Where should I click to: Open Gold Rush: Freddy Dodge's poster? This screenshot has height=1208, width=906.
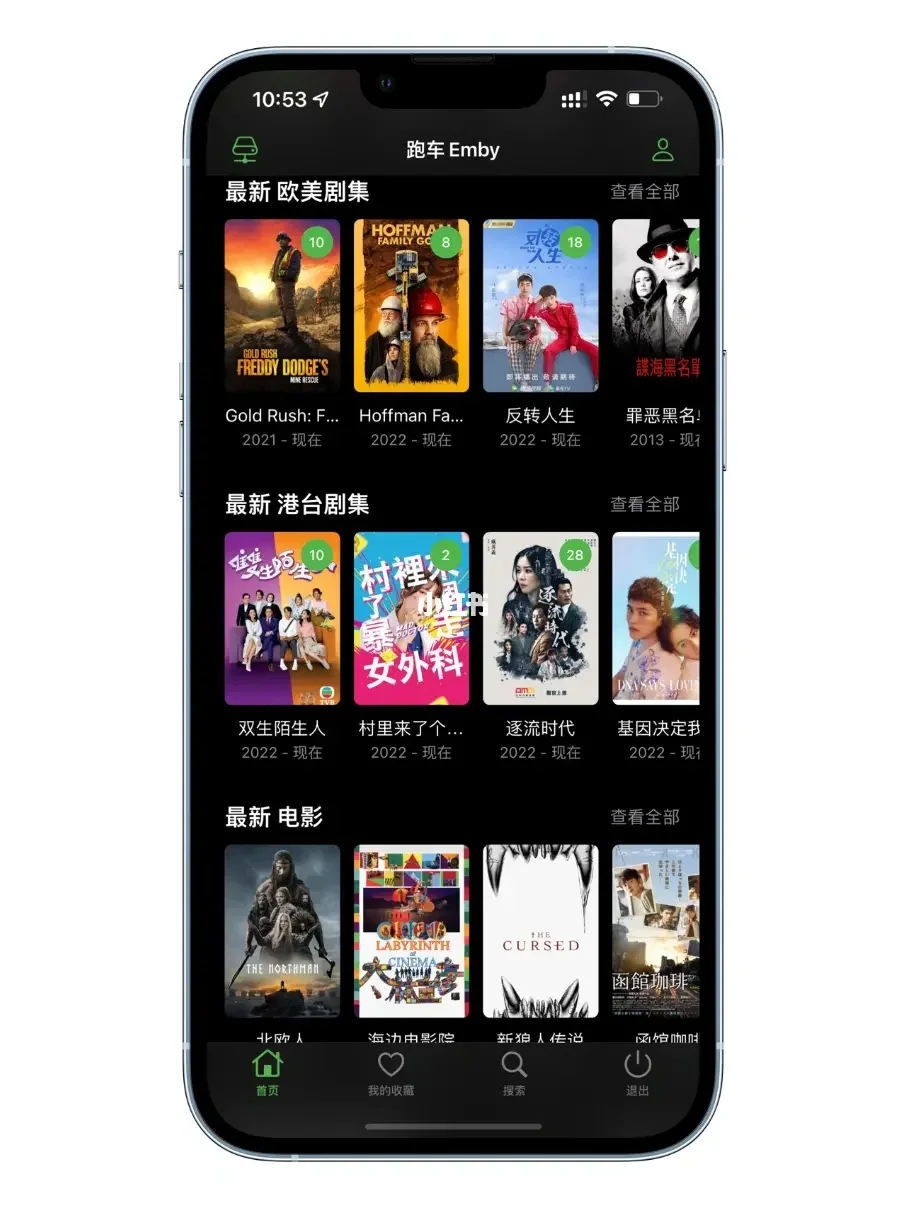[282, 305]
